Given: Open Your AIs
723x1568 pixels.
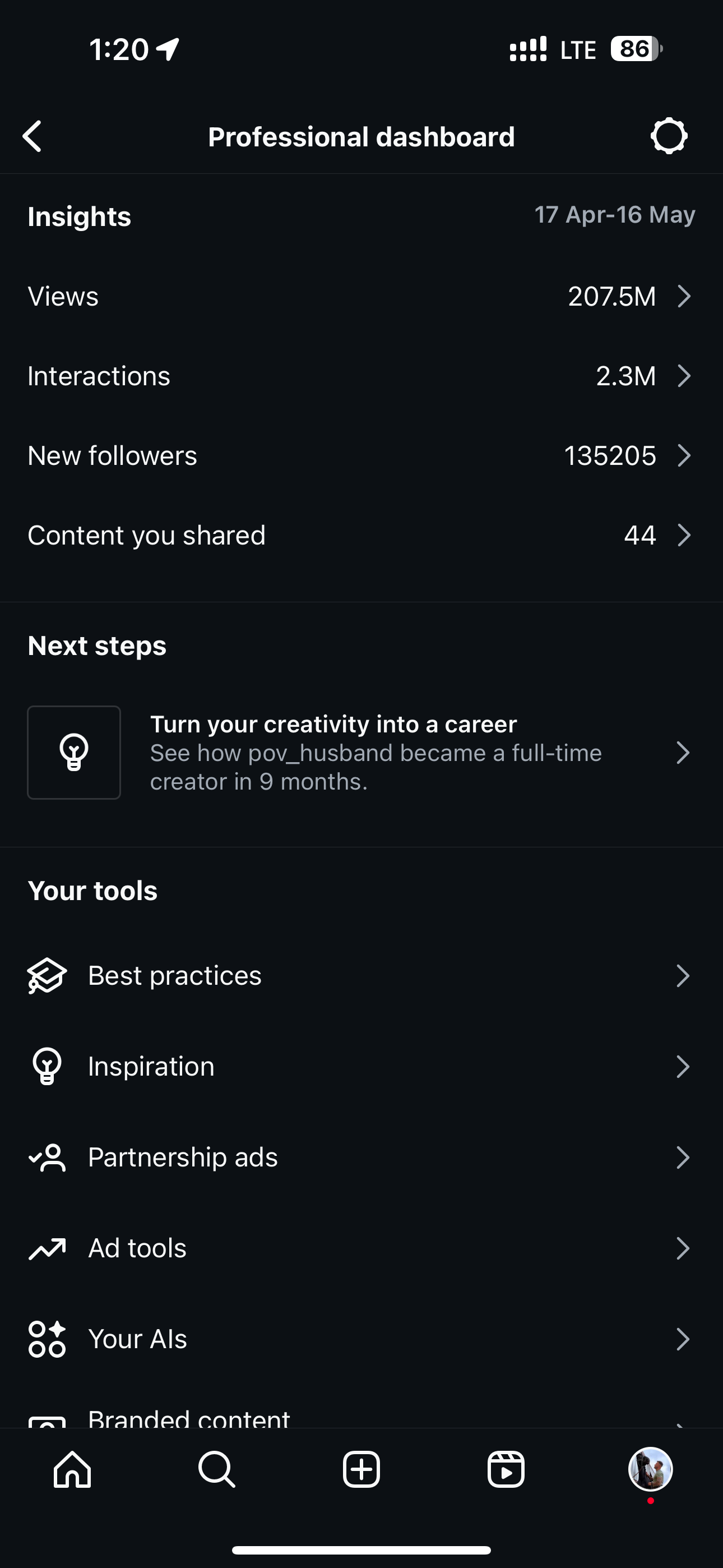Looking at the screenshot, I should (361, 1339).
